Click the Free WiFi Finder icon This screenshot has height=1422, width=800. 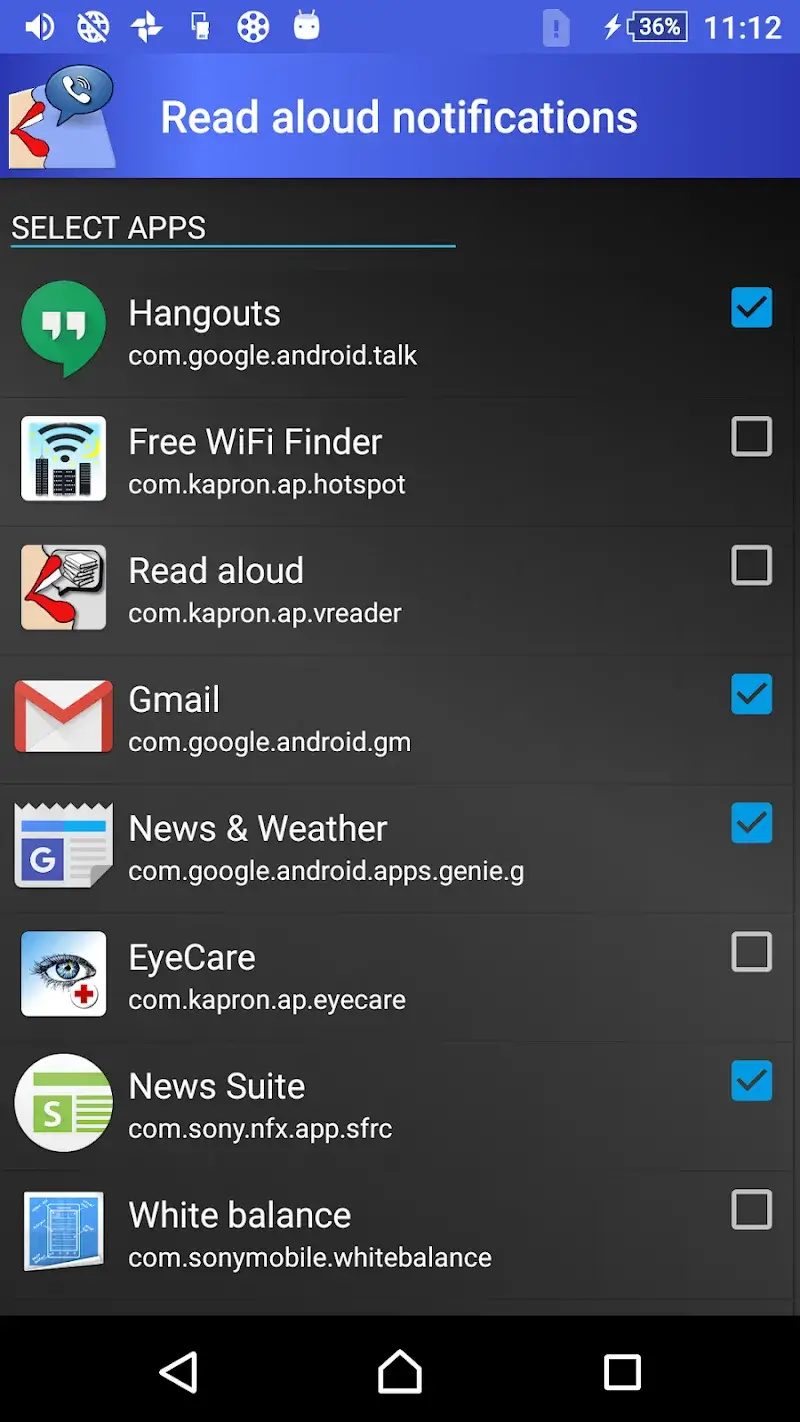(x=63, y=459)
